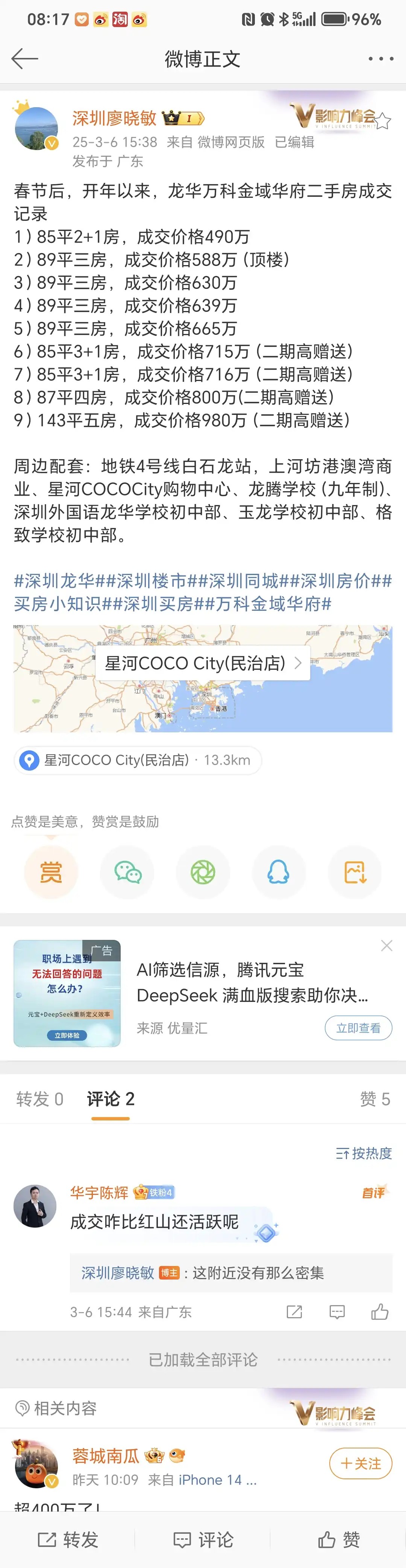
Task: Open the three-dot overflow menu
Action: [x=380, y=59]
